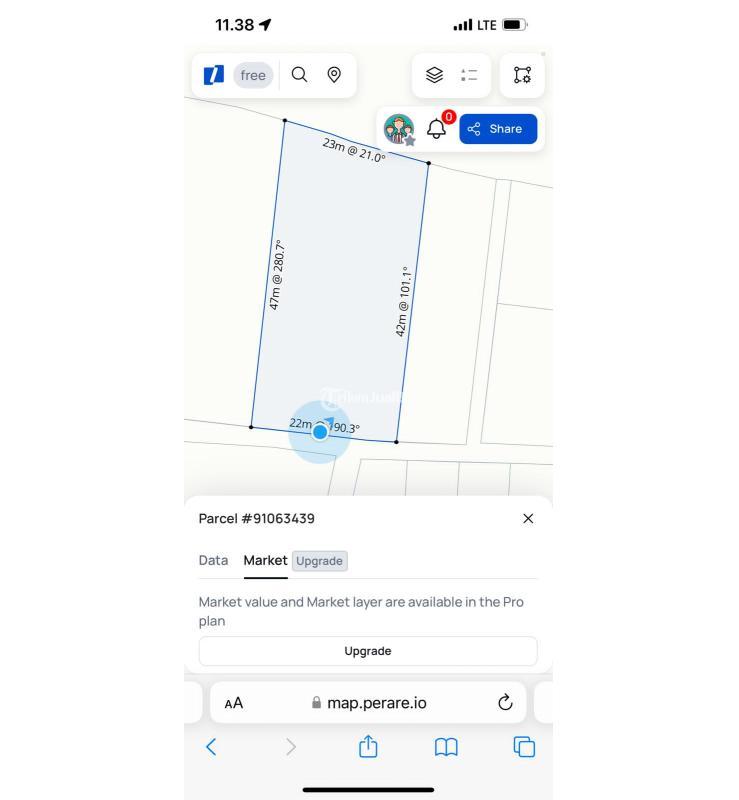Image resolution: width=739 pixels, height=800 pixels.
Task: Tap the wide Upgrade button
Action: click(x=368, y=651)
